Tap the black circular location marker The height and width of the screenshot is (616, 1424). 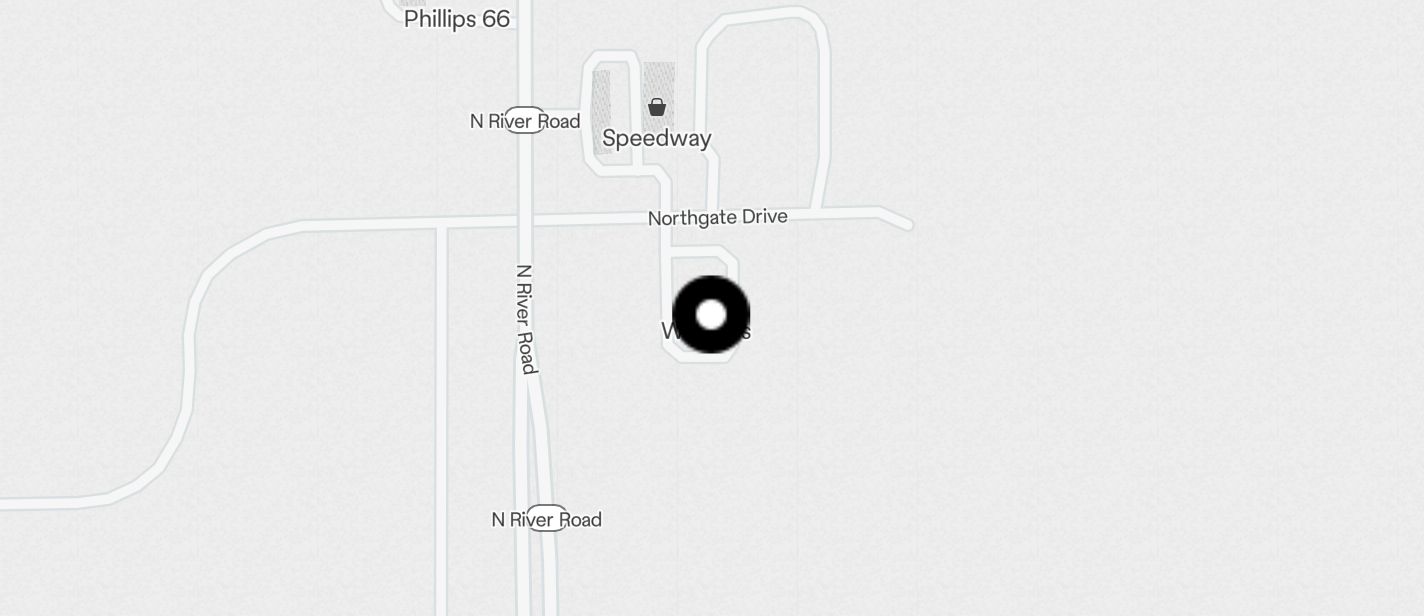pos(711,315)
